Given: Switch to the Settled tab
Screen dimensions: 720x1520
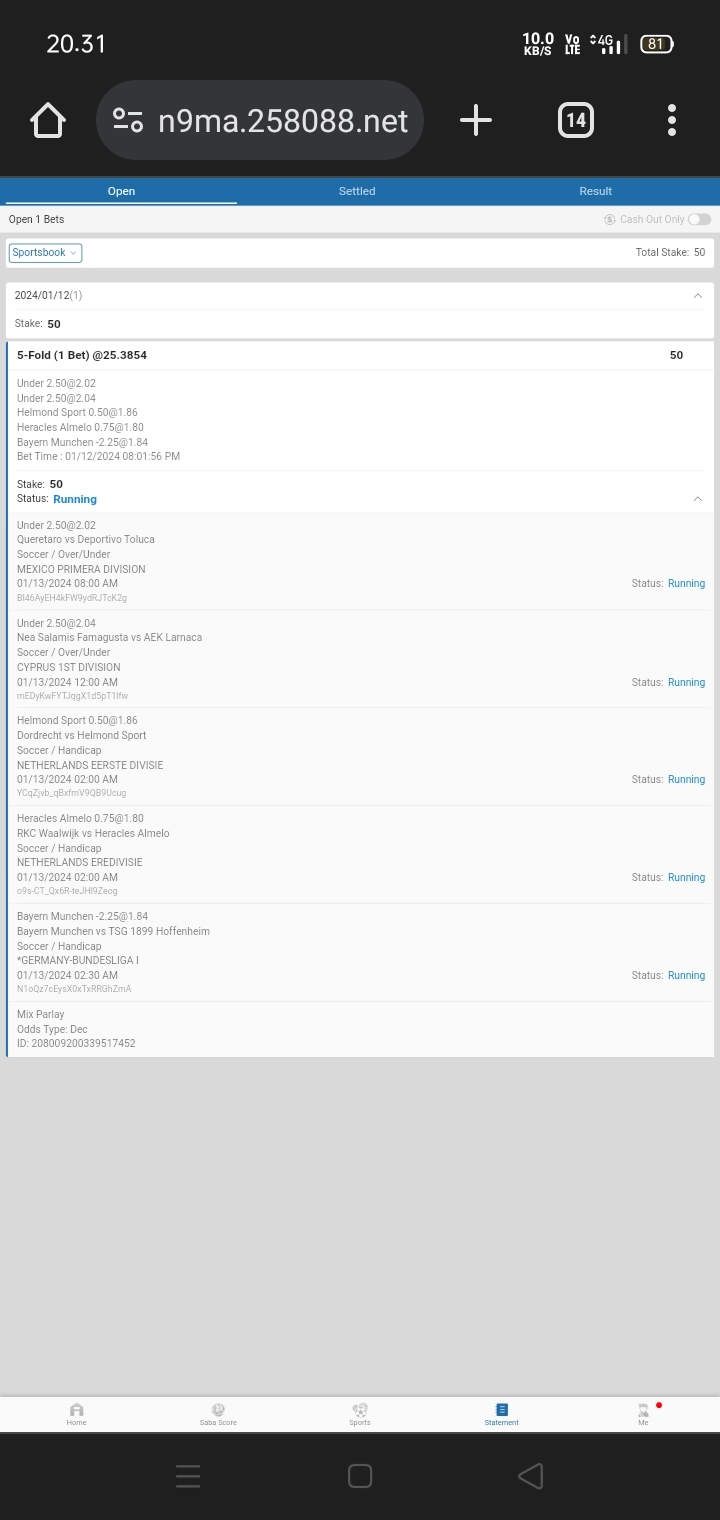Looking at the screenshot, I should pos(357,191).
